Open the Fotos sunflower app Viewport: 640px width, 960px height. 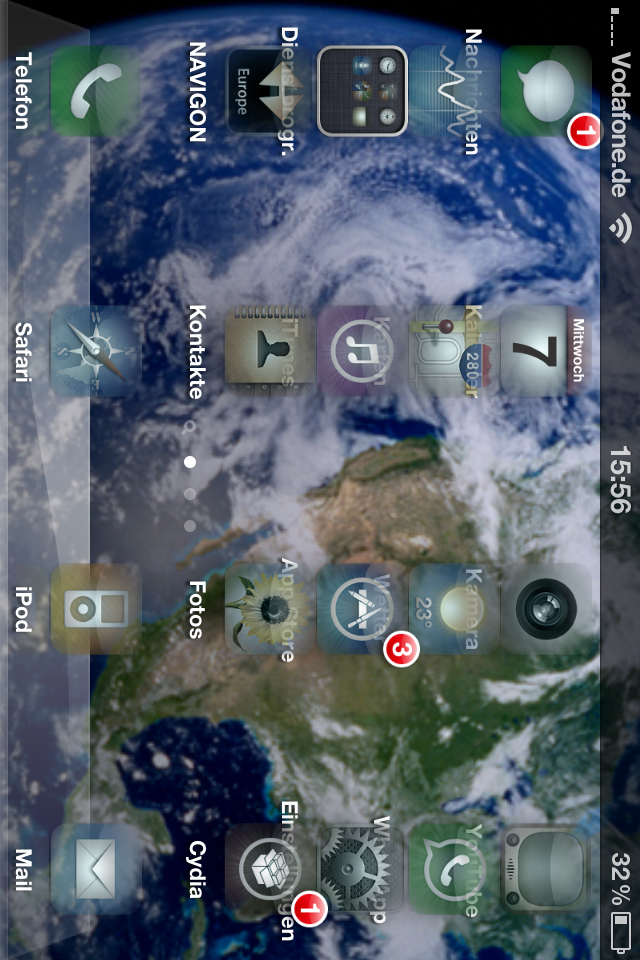270,610
